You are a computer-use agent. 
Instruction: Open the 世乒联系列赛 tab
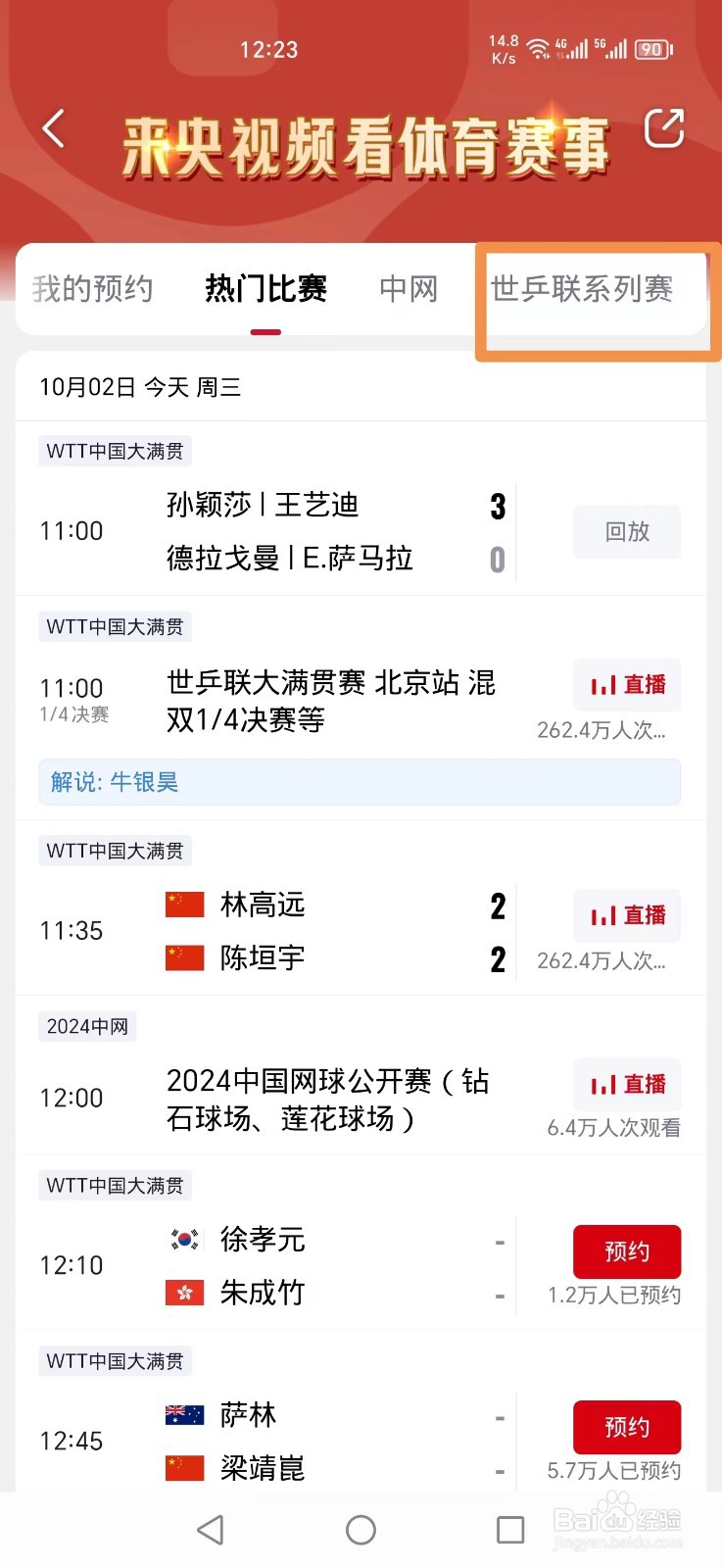coord(582,289)
